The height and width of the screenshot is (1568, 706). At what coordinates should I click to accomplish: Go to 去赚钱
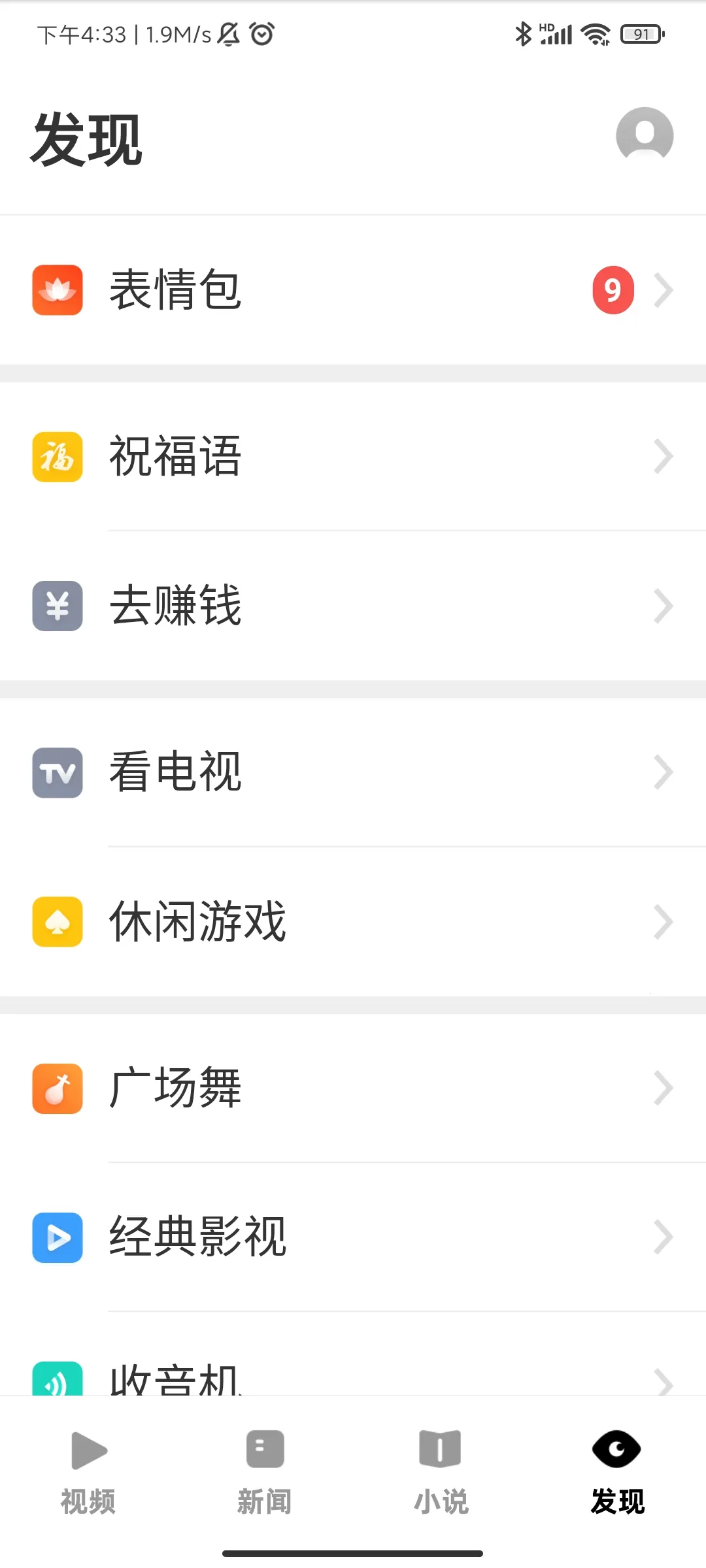353,606
